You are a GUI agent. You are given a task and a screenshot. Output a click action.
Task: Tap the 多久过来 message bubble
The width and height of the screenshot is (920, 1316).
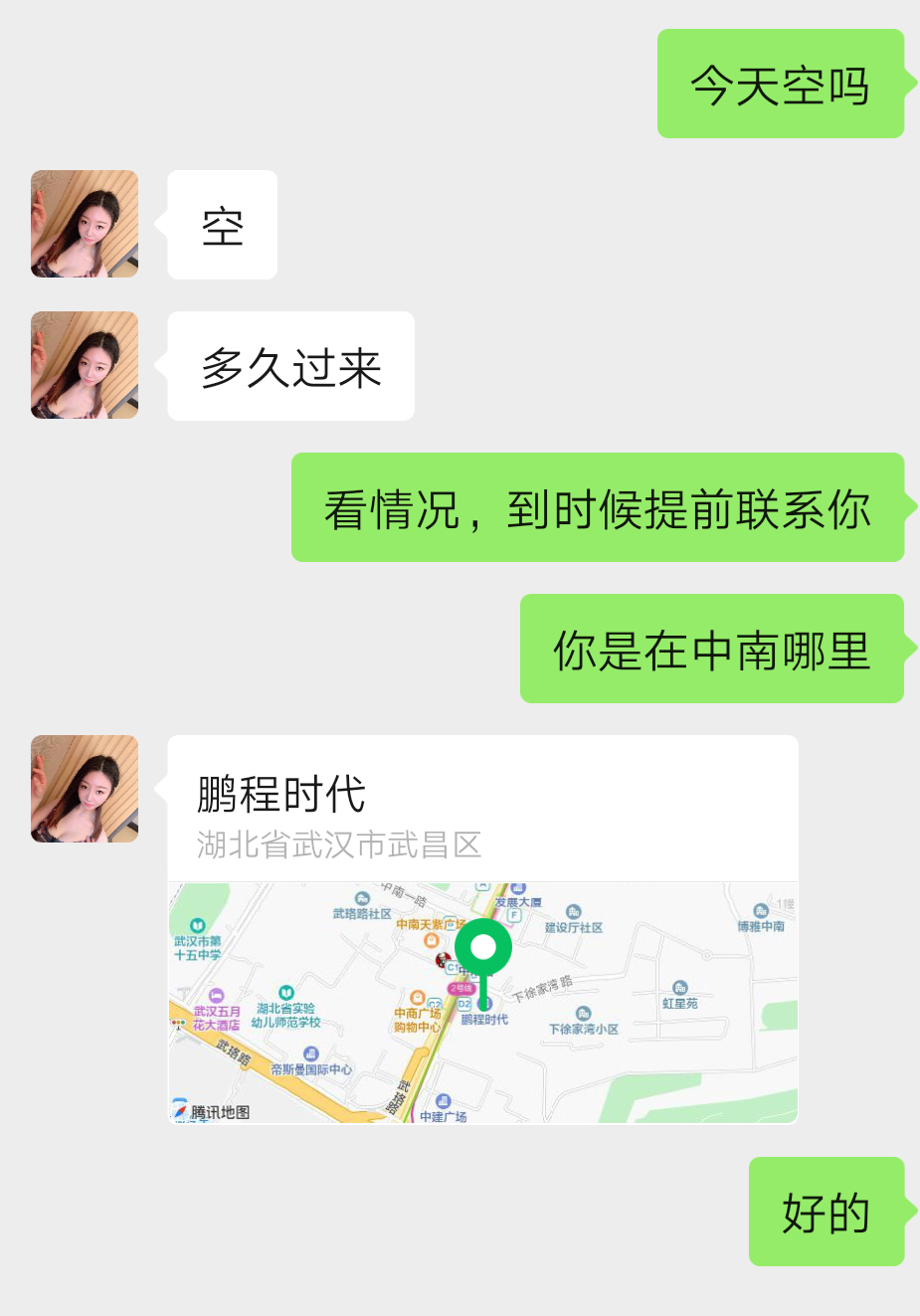click(290, 365)
